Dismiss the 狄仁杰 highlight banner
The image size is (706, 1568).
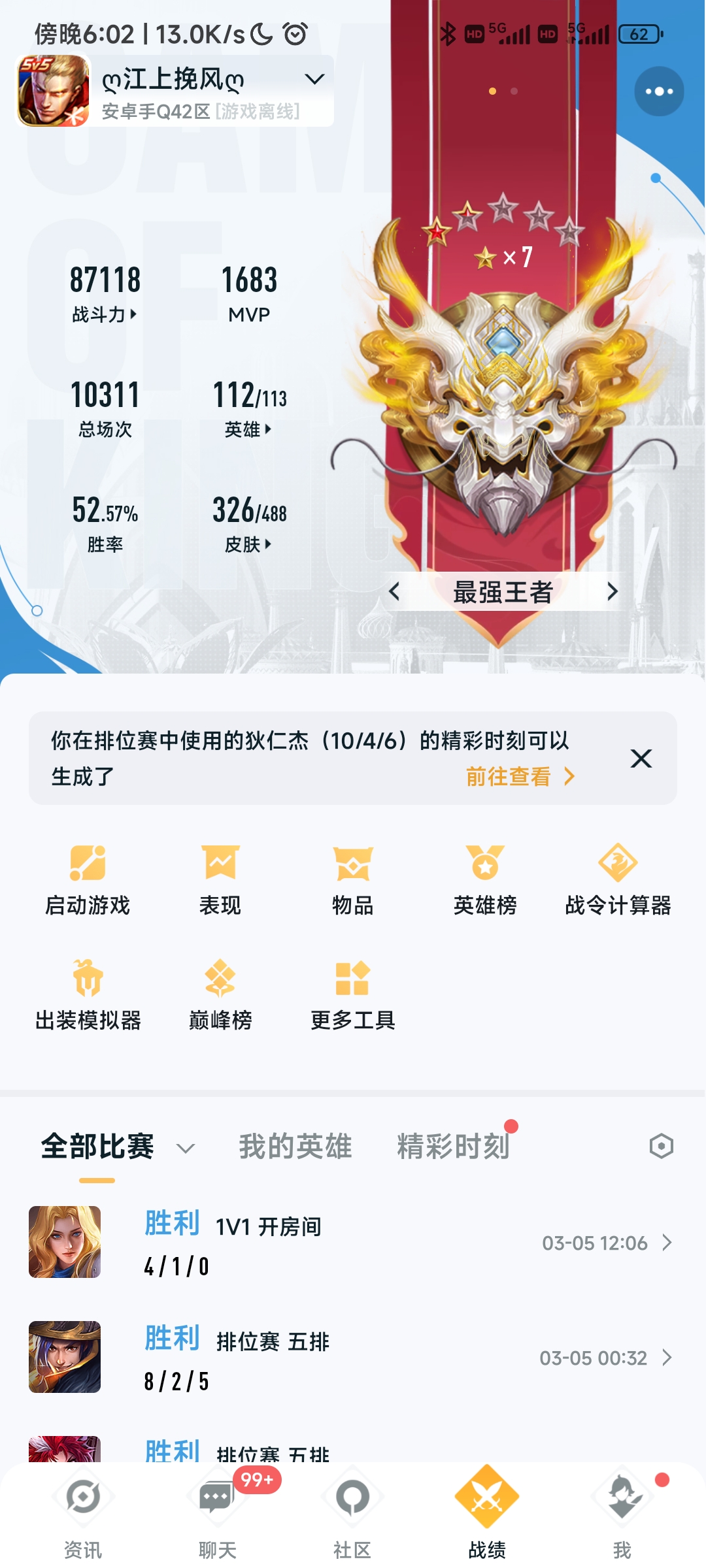(x=641, y=759)
